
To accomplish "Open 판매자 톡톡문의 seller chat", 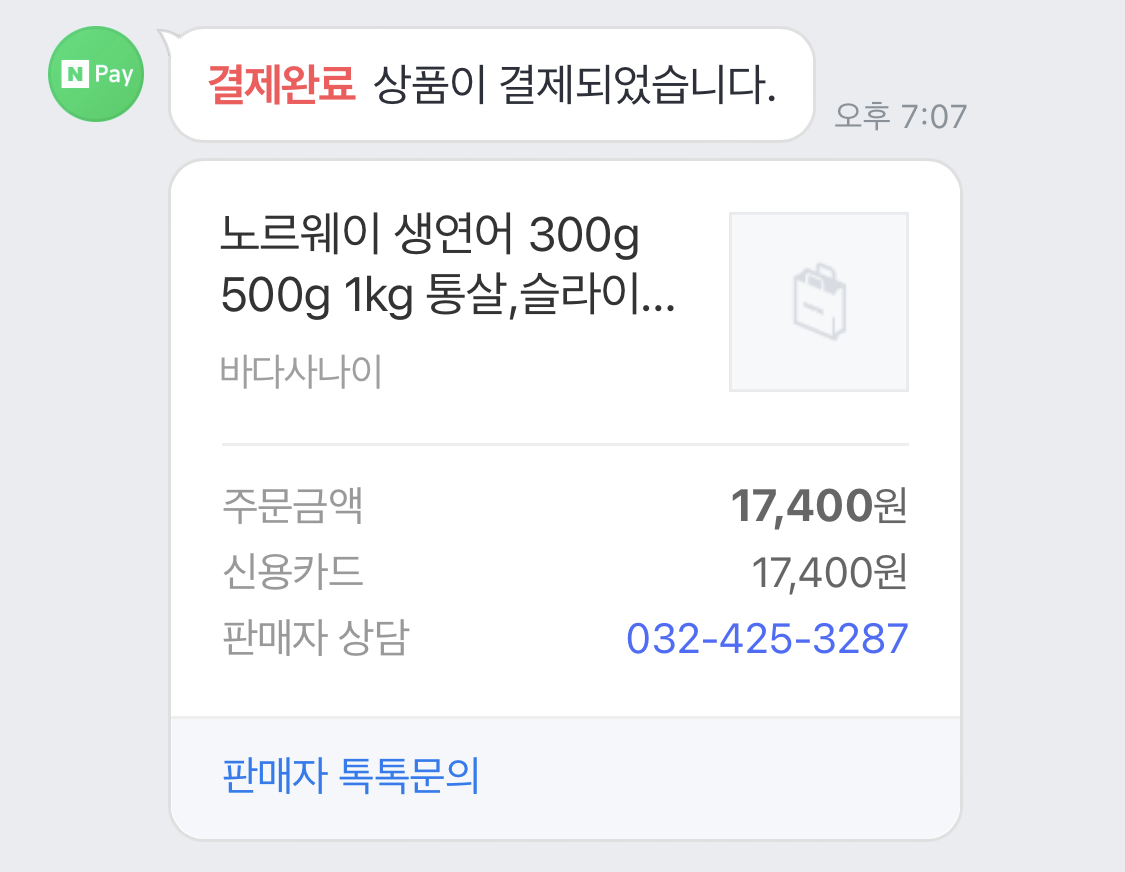I will point(350,776).
